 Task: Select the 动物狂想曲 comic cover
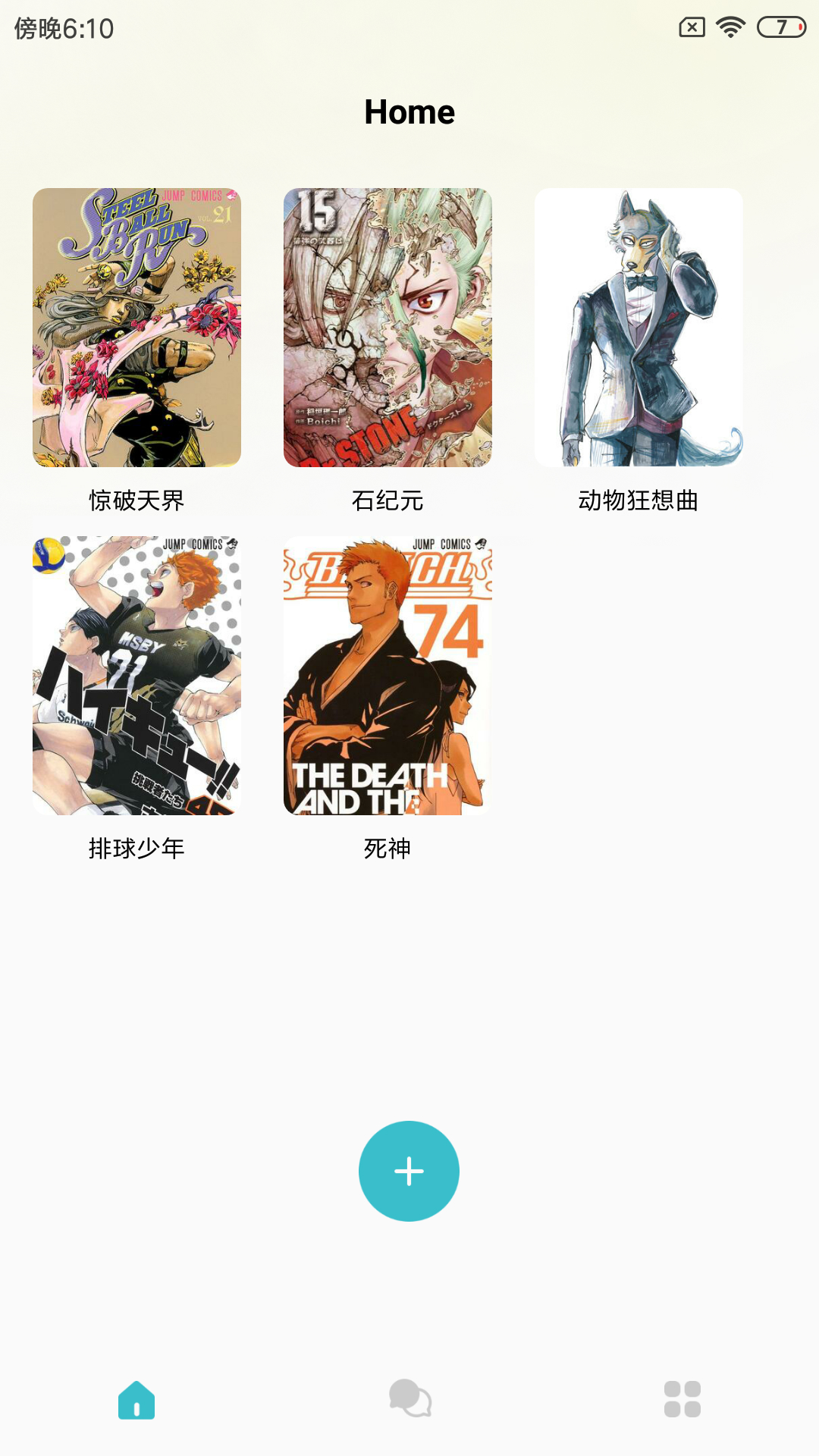point(639,328)
